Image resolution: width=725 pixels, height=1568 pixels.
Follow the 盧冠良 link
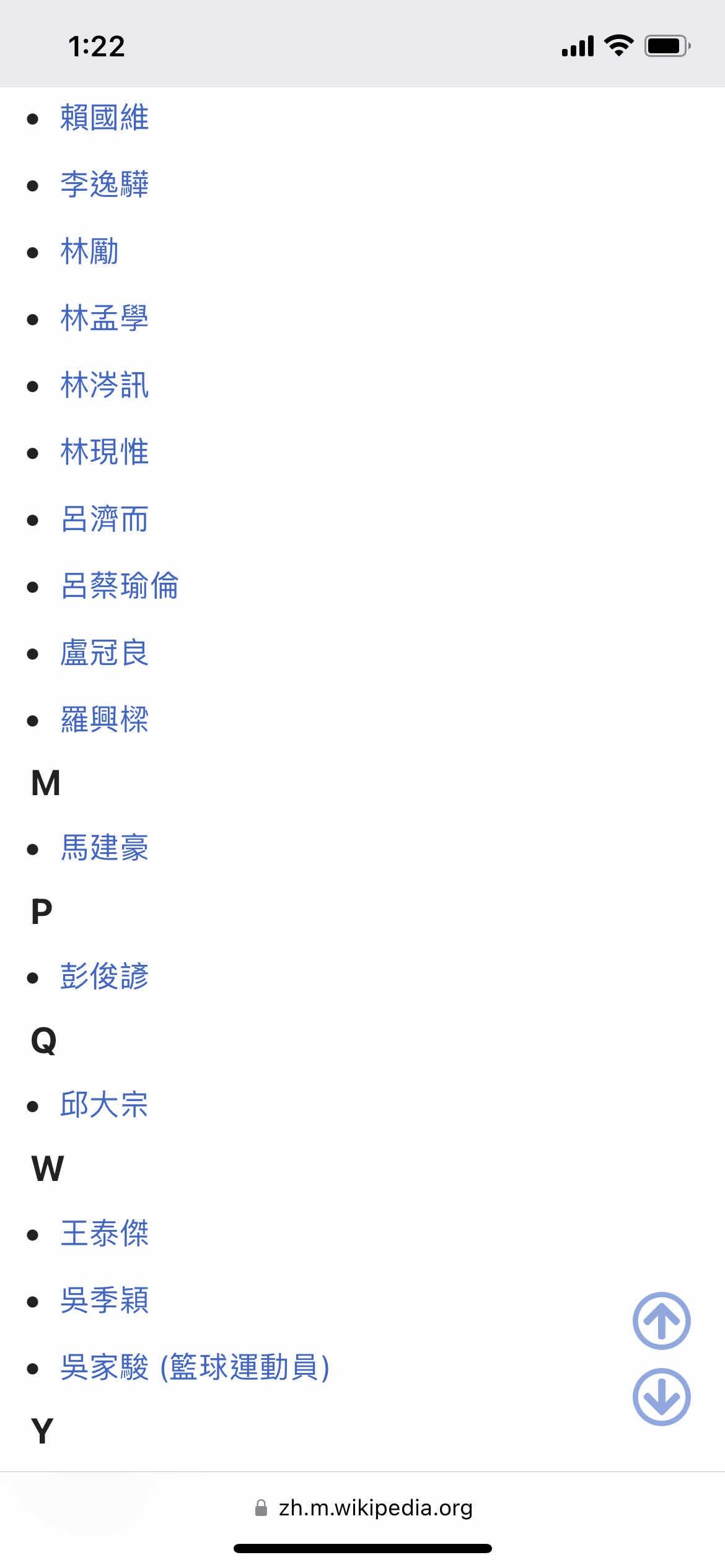click(104, 653)
